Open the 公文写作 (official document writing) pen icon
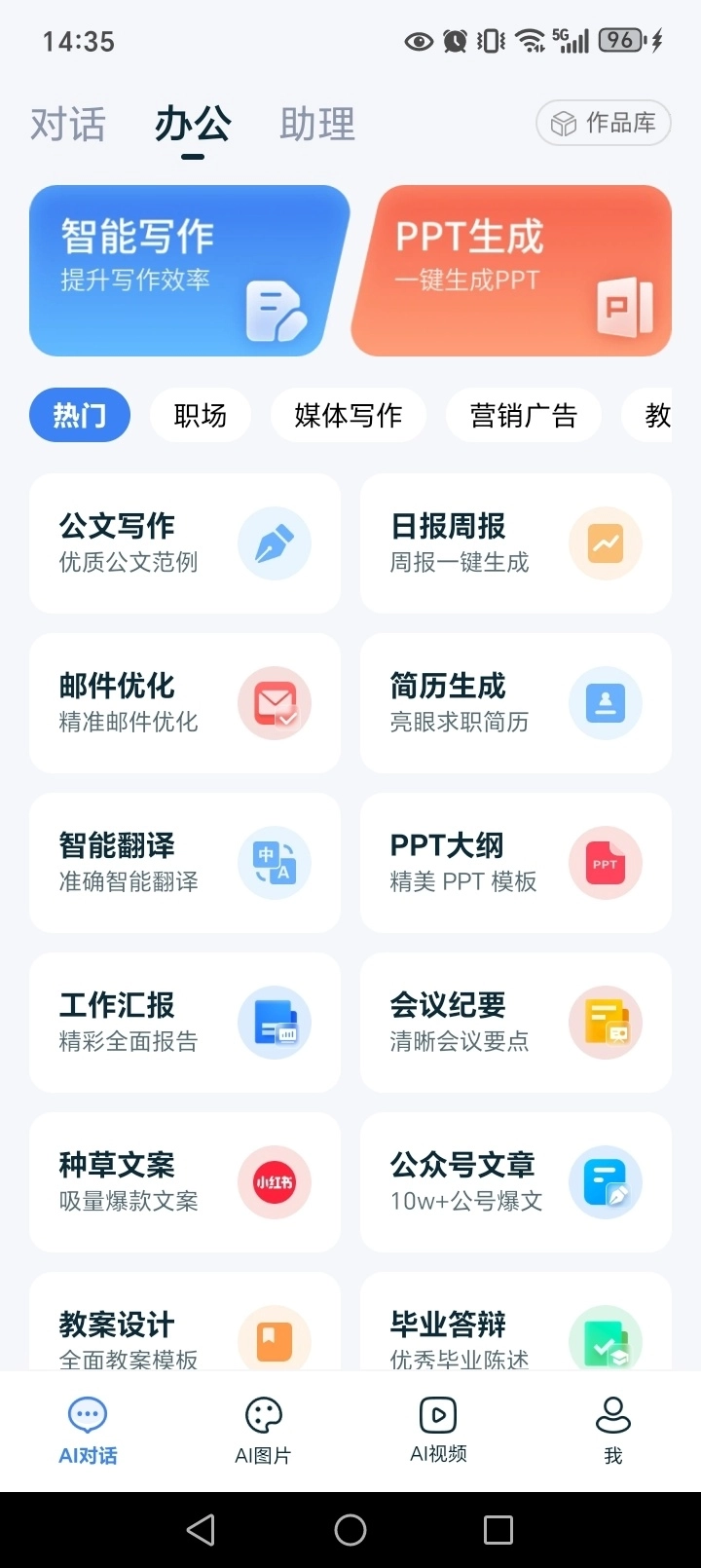The image size is (701, 1568). tap(275, 543)
